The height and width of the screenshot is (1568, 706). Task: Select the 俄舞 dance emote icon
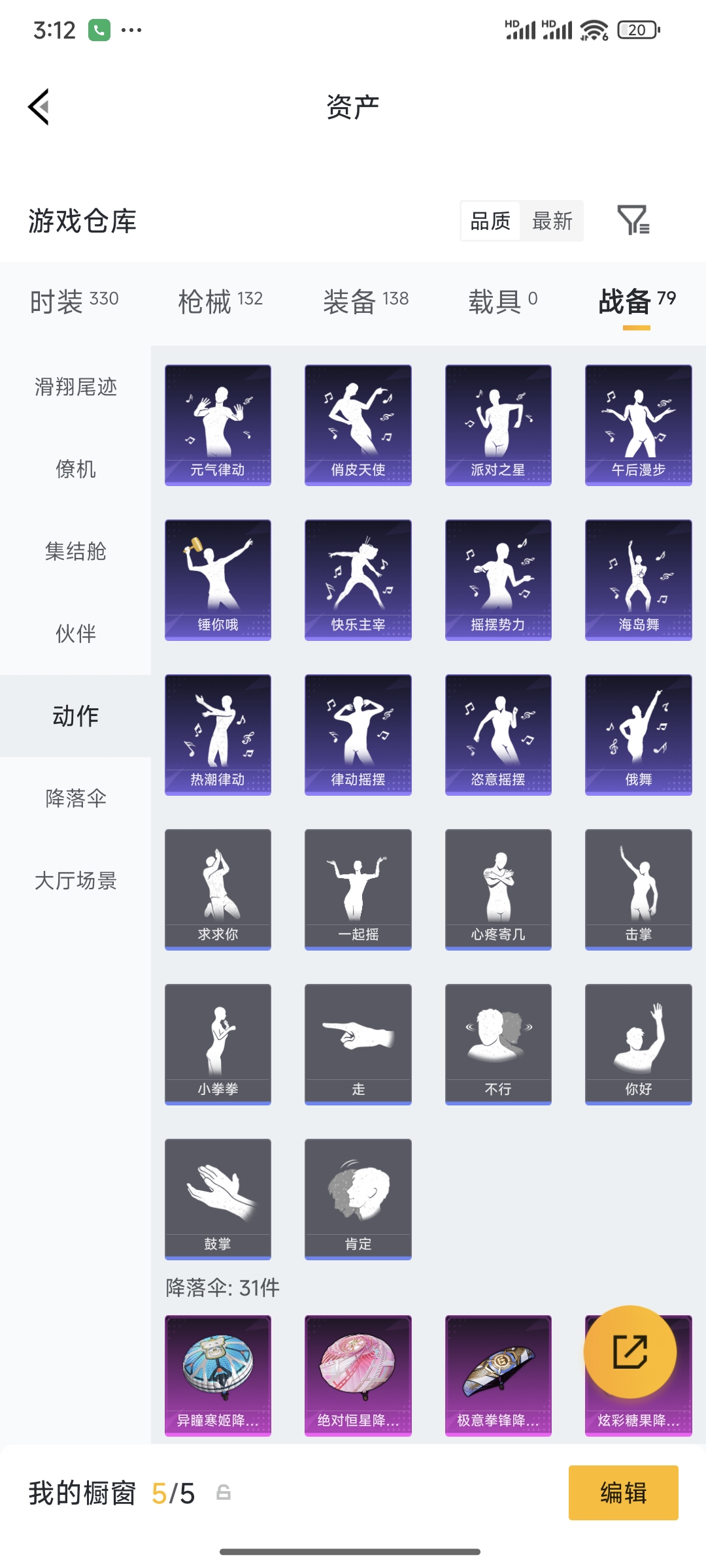[637, 734]
